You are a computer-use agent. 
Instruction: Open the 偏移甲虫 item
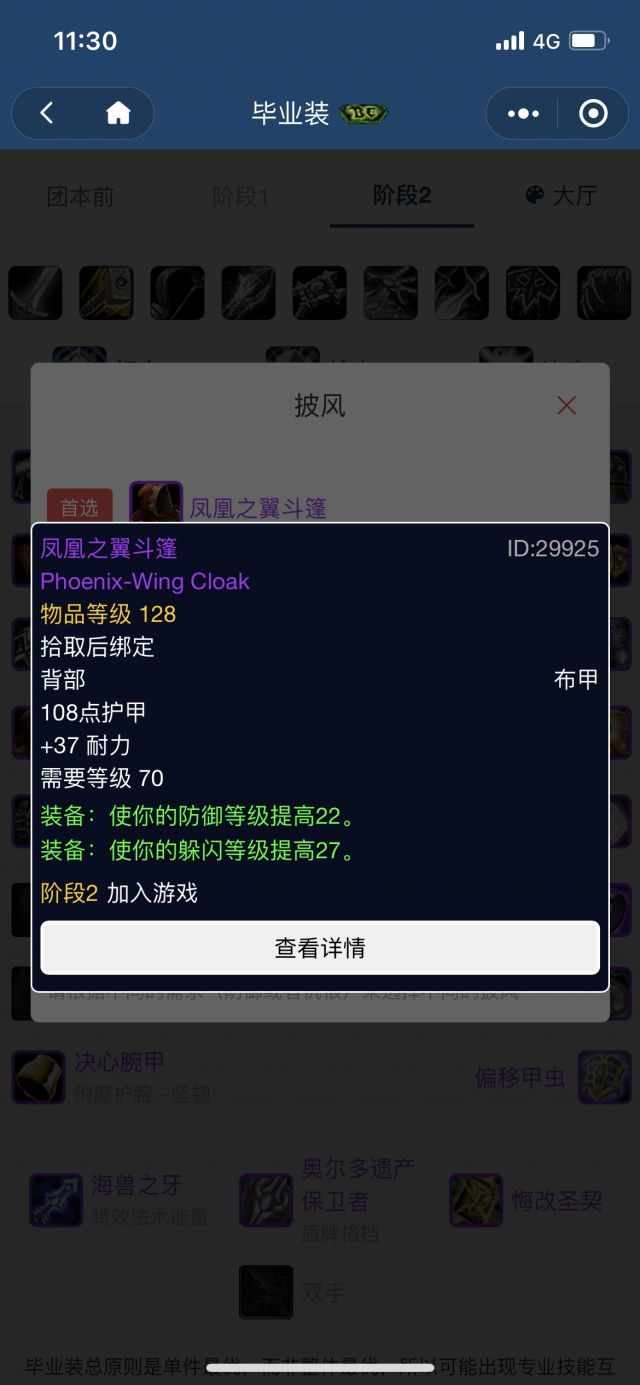click(x=520, y=1077)
